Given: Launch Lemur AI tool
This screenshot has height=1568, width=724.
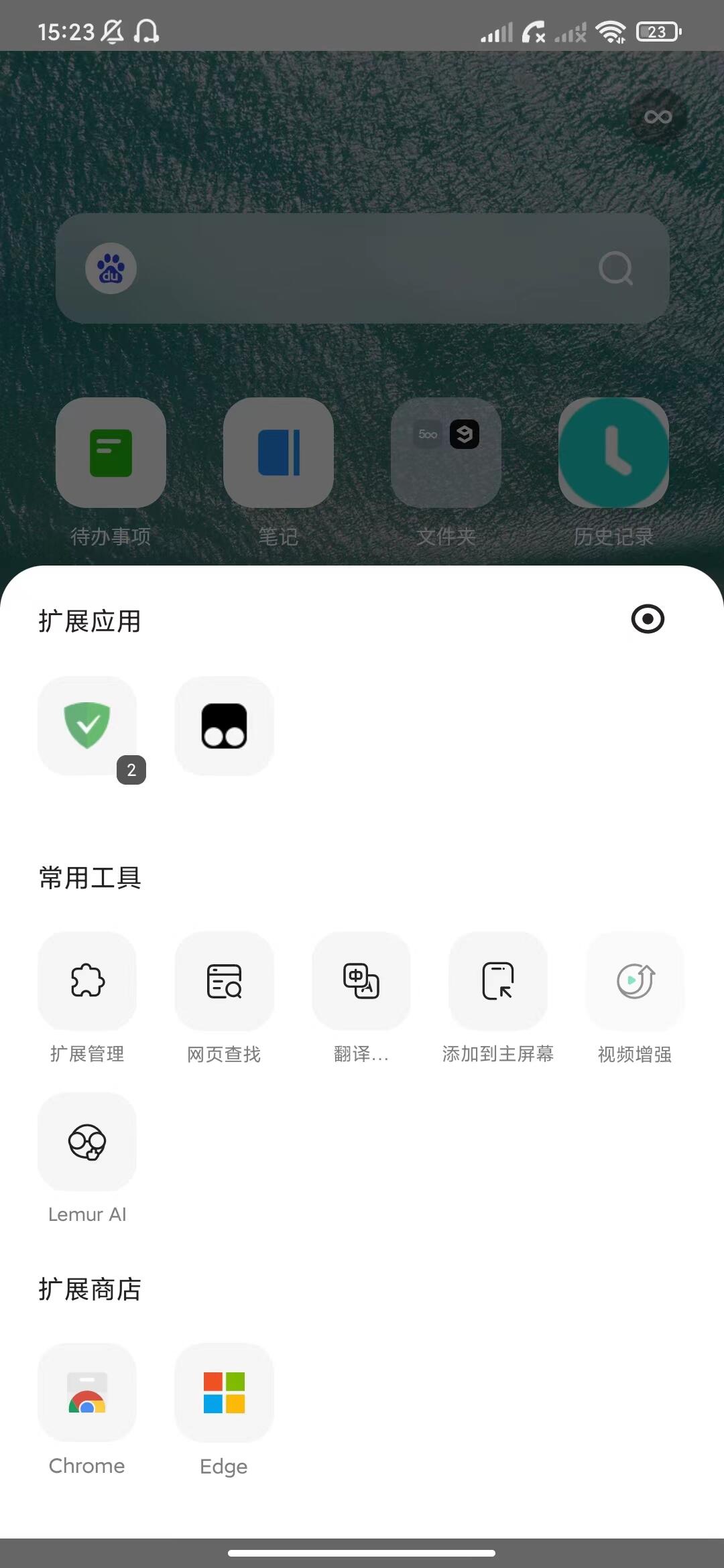Looking at the screenshot, I should [87, 1142].
